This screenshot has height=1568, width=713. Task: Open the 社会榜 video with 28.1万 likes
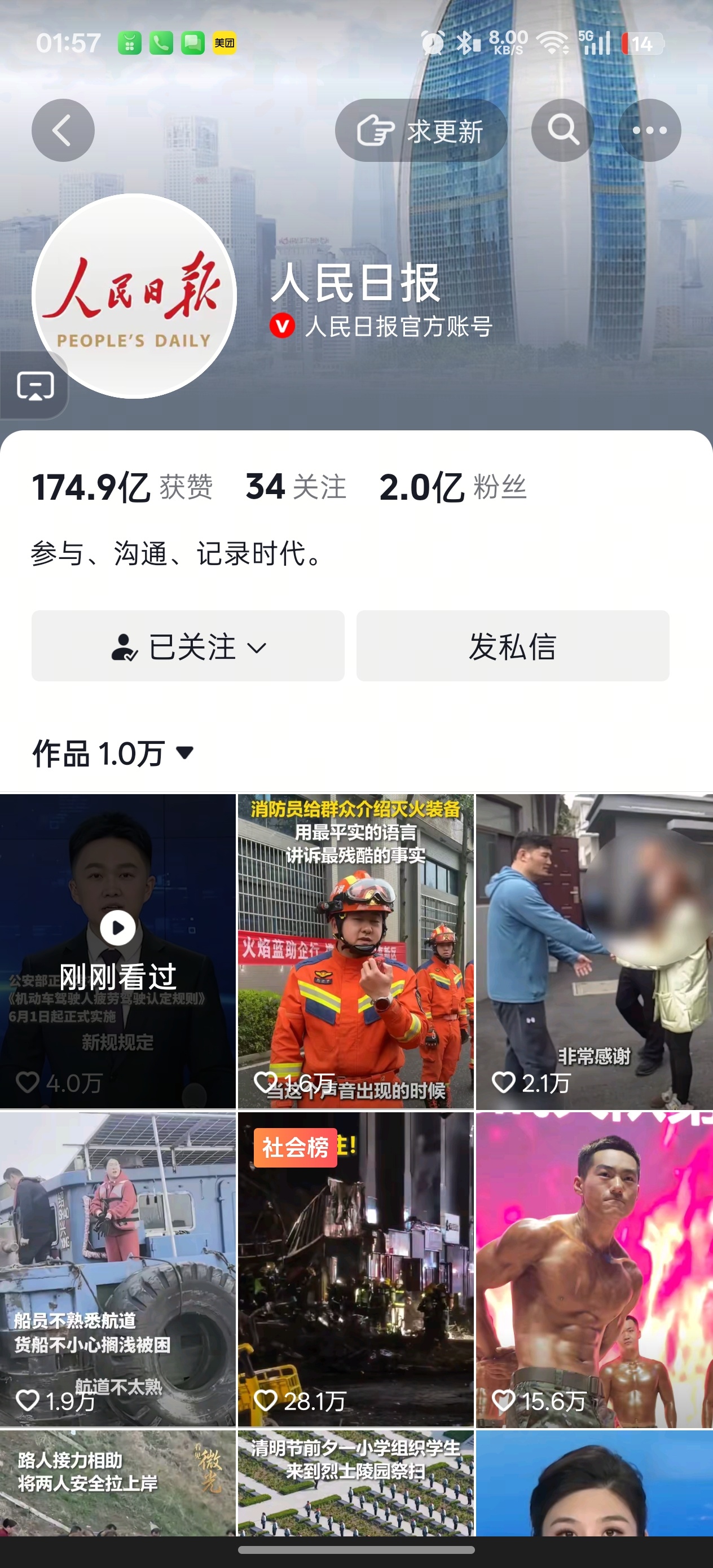(355, 1269)
